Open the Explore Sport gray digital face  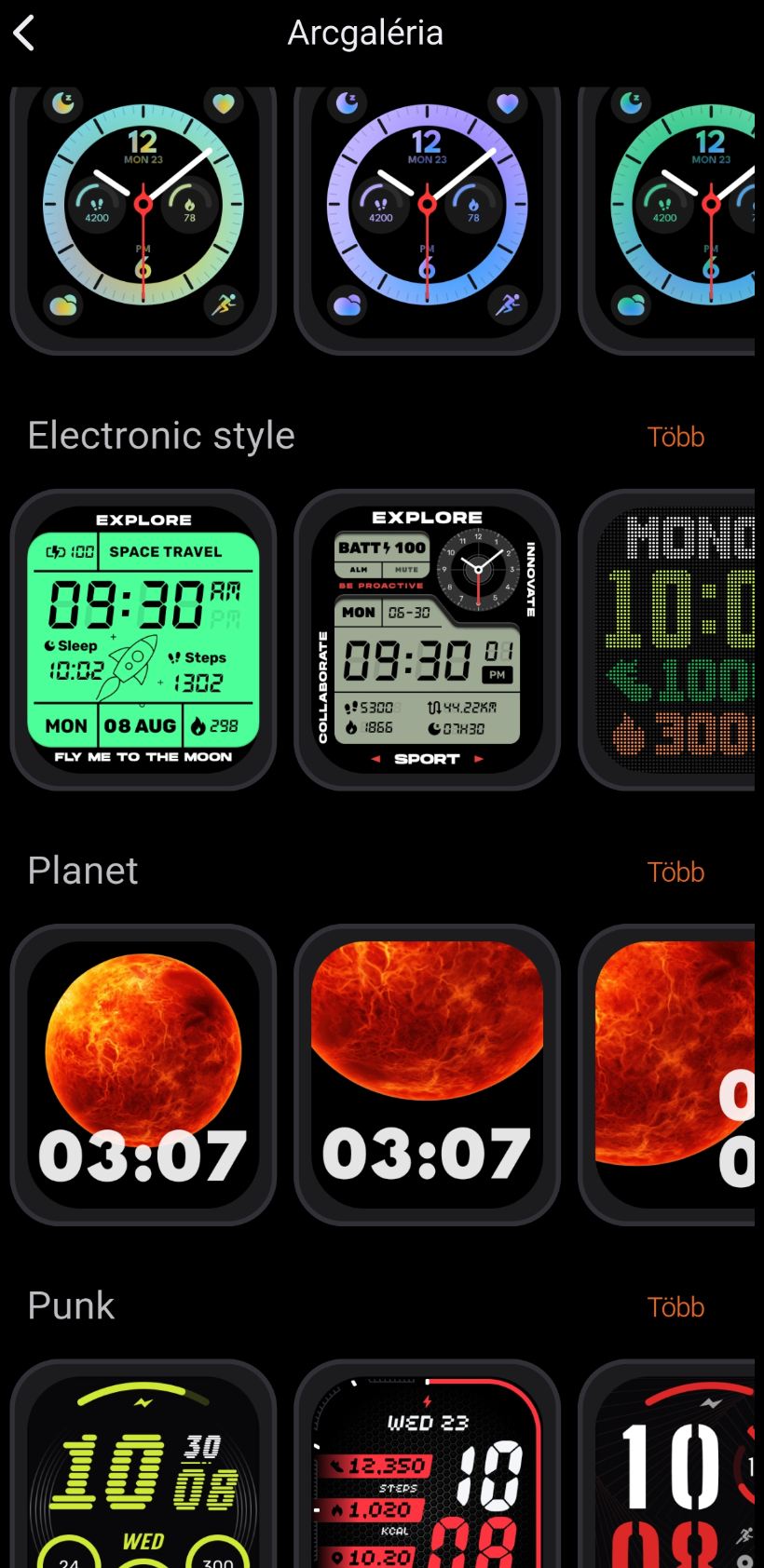point(427,640)
